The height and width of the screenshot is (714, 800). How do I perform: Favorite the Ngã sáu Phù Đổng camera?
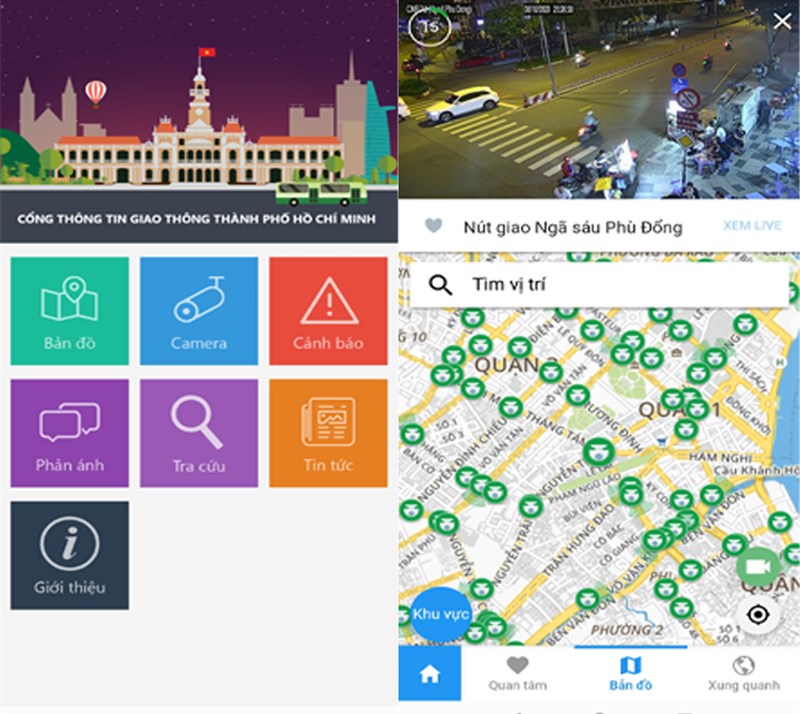433,226
